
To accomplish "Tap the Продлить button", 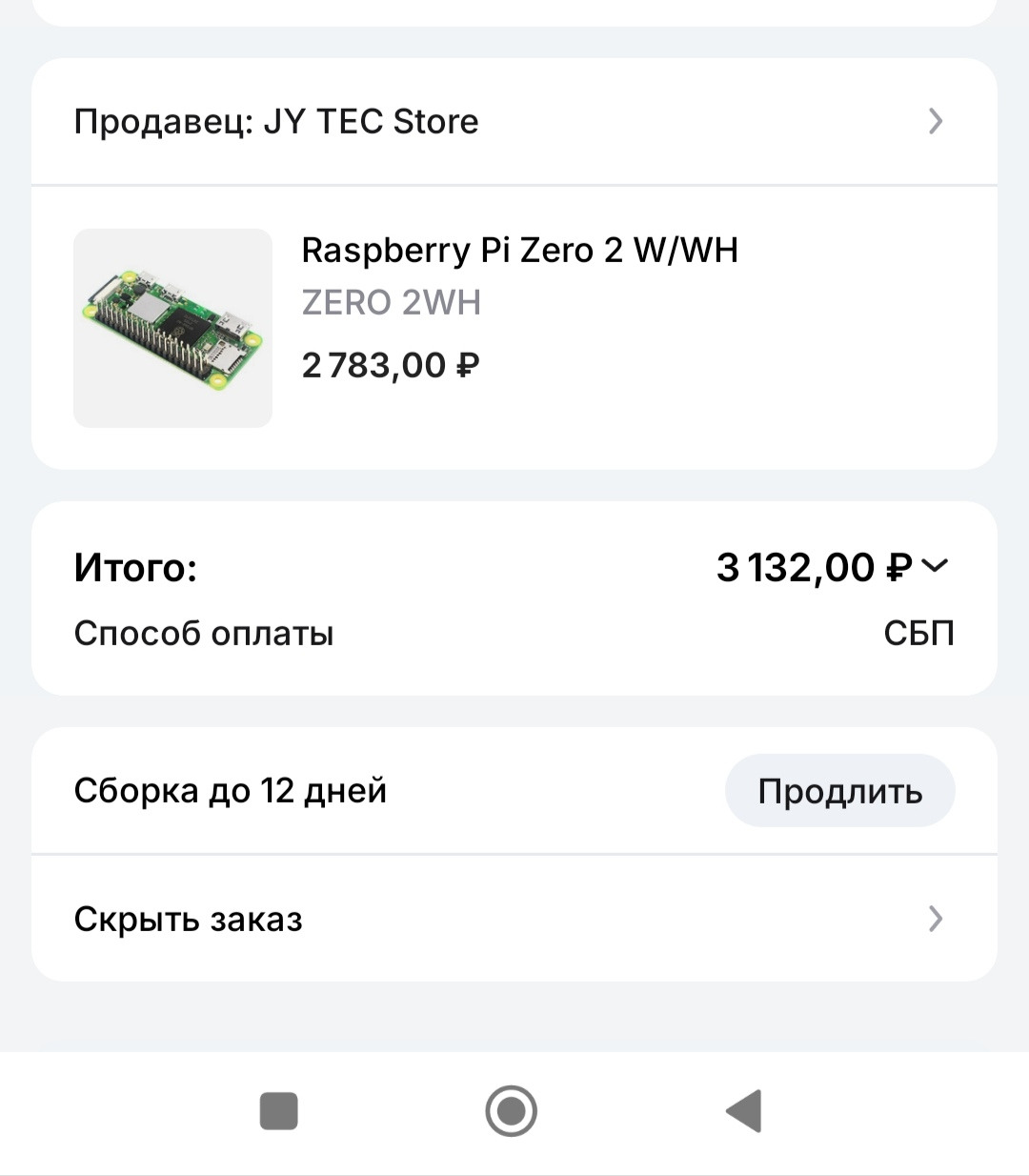I will (x=839, y=791).
